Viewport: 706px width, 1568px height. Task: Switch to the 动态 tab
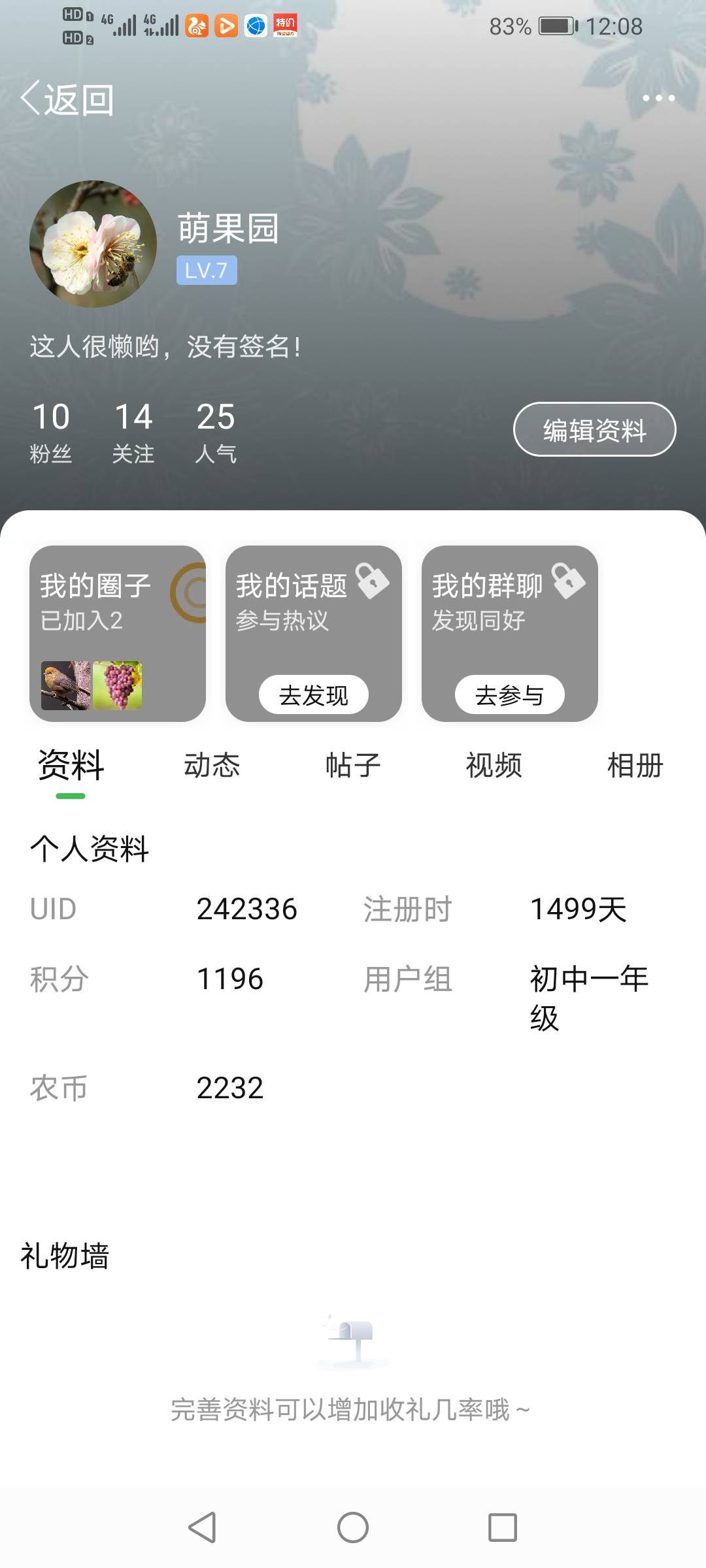[212, 766]
